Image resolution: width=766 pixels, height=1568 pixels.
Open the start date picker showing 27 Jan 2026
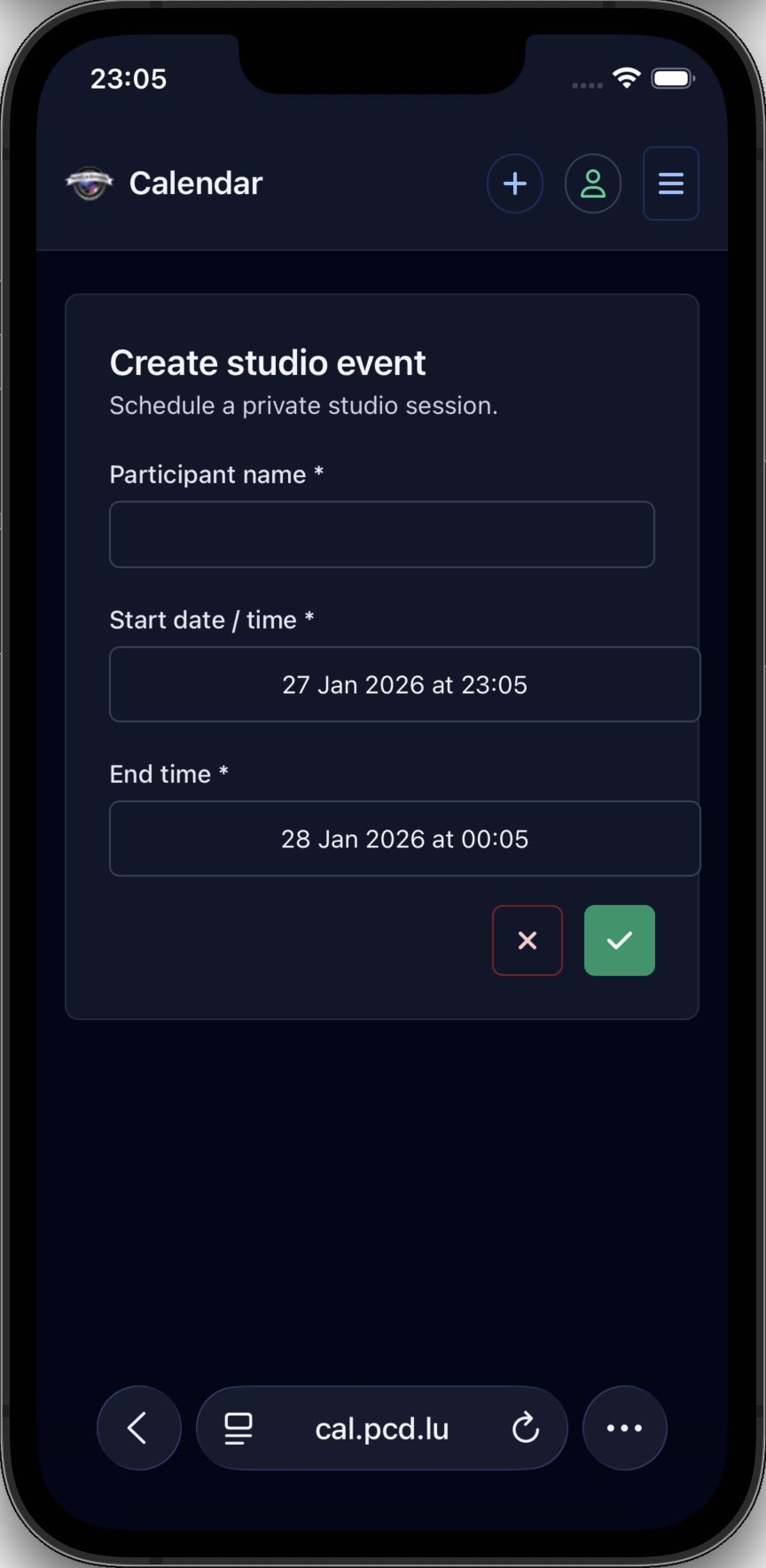[404, 684]
